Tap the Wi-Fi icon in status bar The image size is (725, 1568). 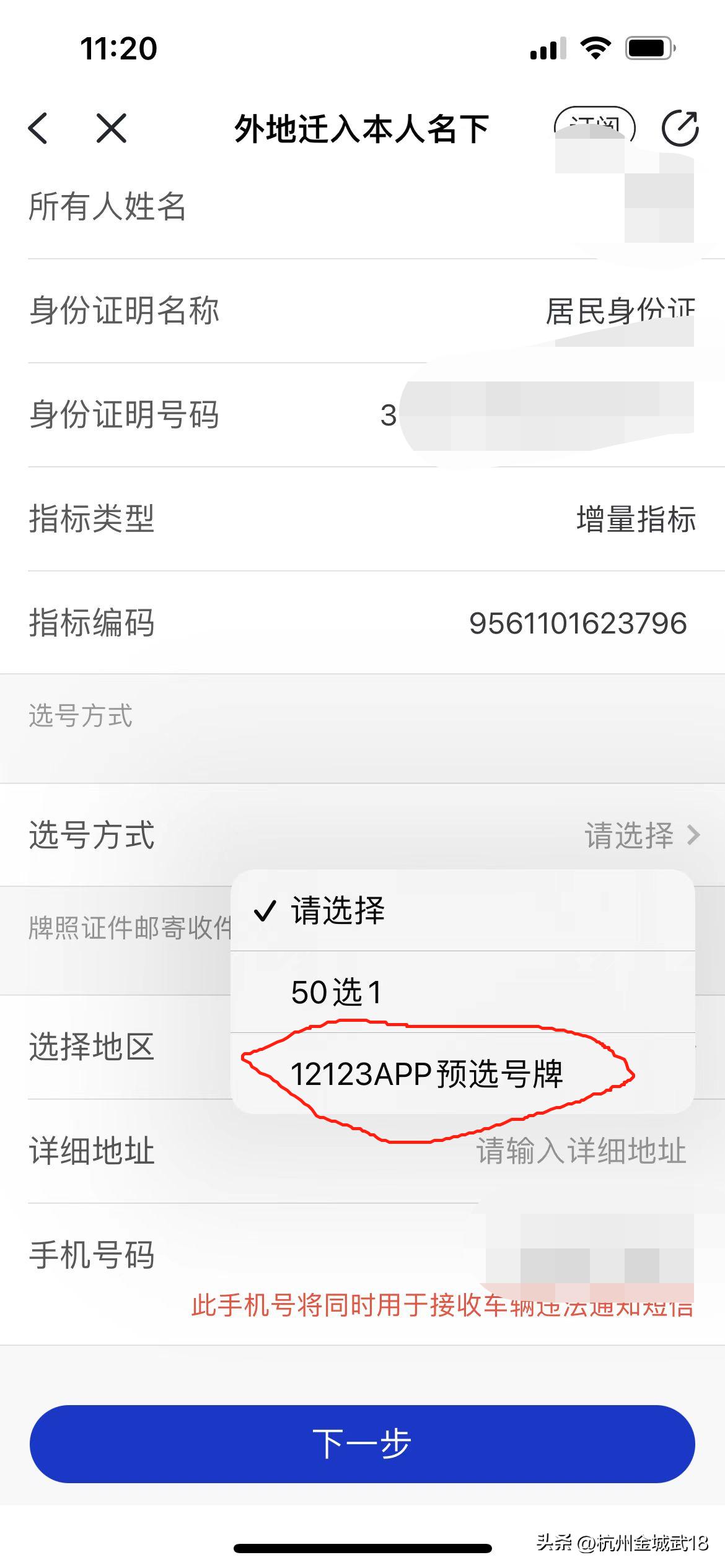(596, 48)
